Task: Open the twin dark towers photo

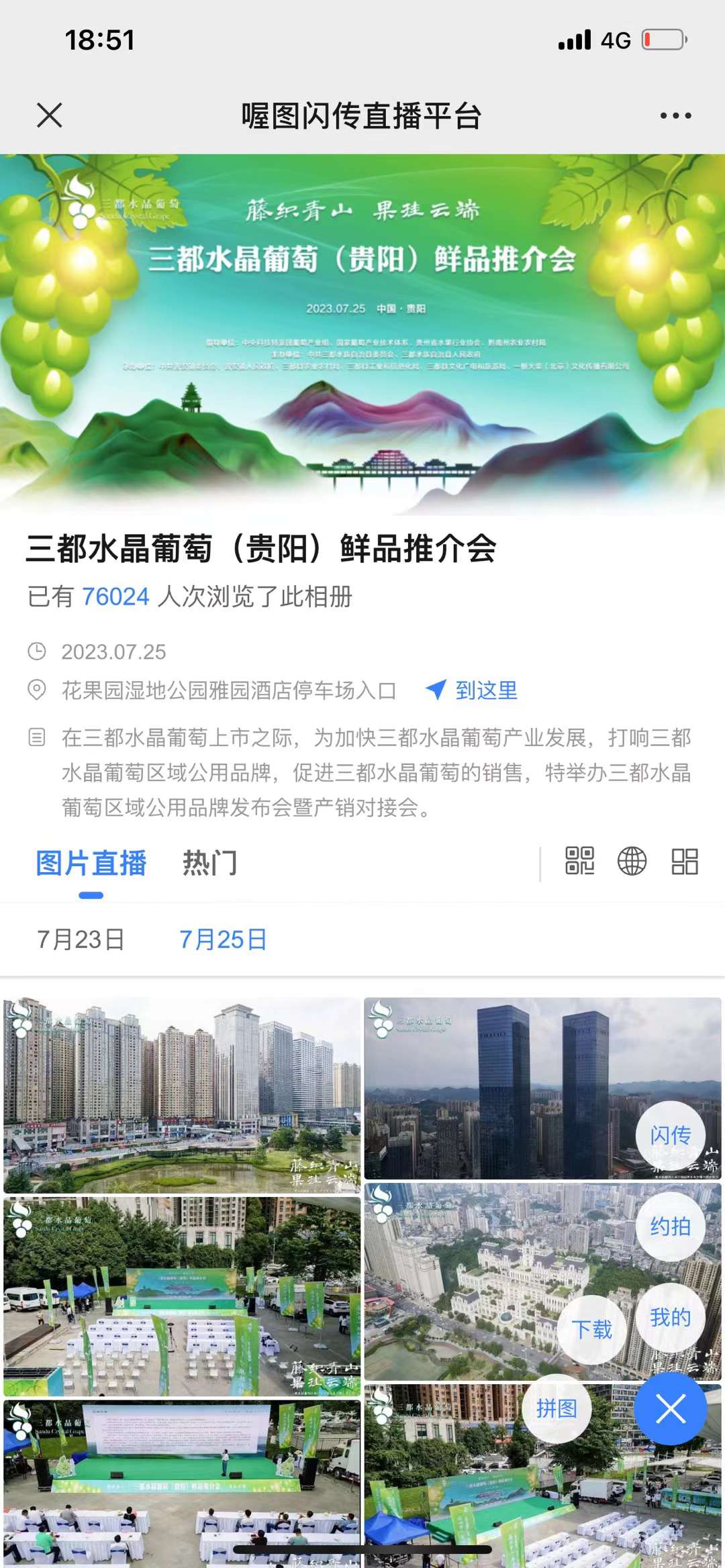Action: [497, 1087]
